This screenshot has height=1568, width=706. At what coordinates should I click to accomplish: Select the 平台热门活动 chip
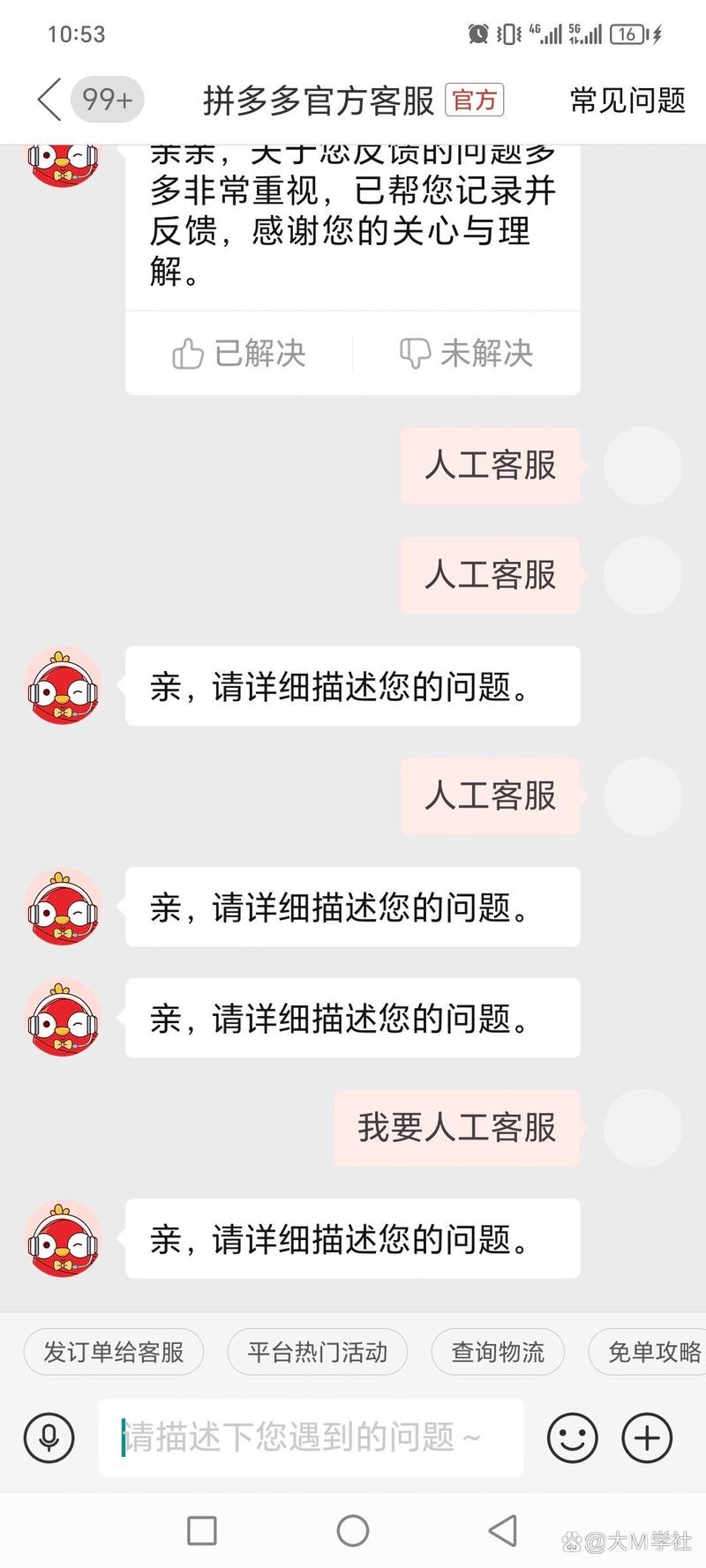point(318,1352)
